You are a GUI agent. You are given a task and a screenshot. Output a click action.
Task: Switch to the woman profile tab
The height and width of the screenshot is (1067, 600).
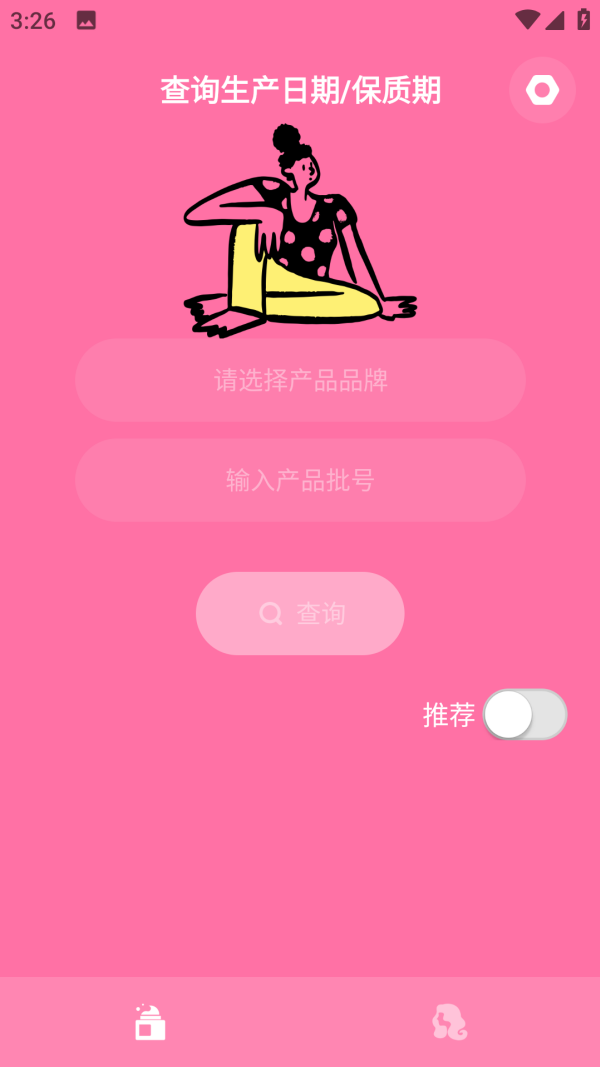pos(450,1022)
